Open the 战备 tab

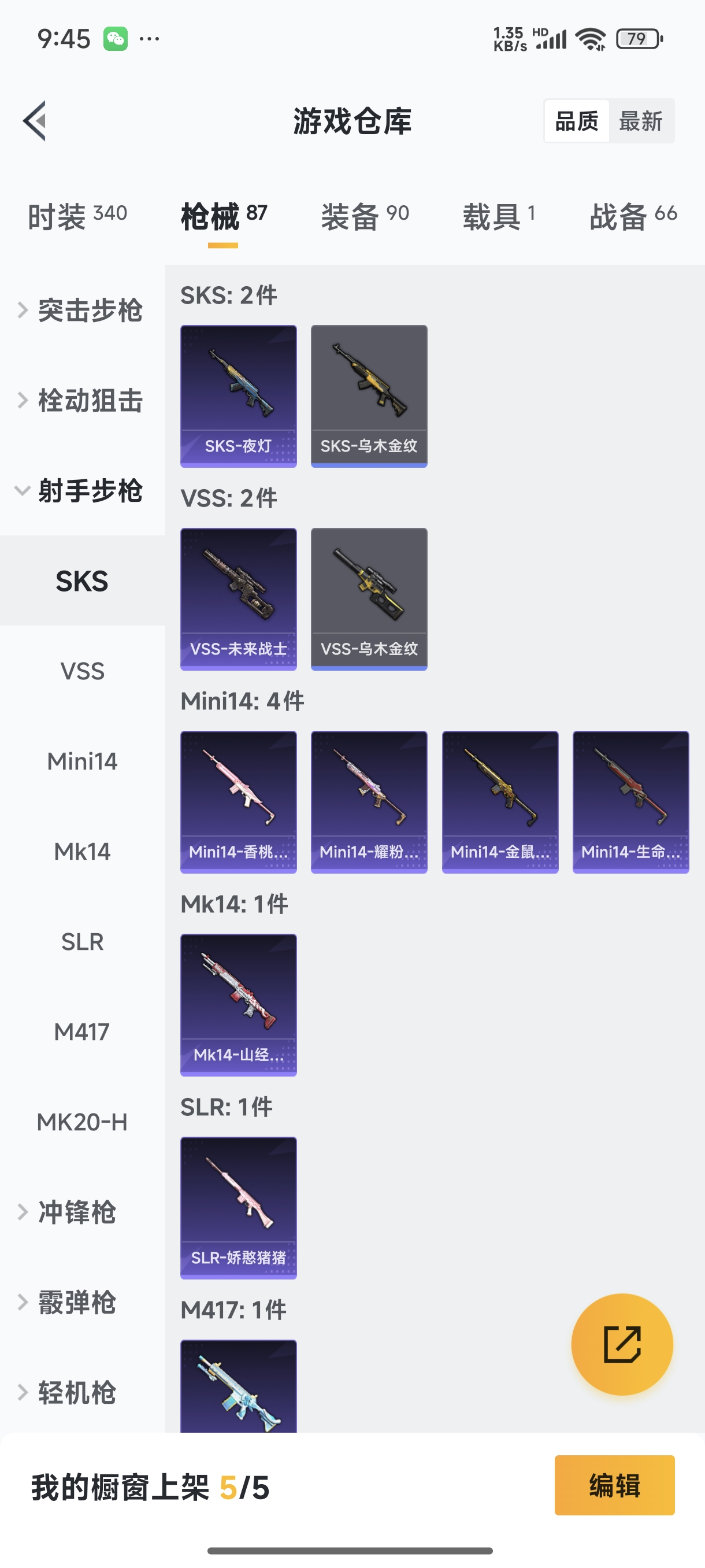633,216
